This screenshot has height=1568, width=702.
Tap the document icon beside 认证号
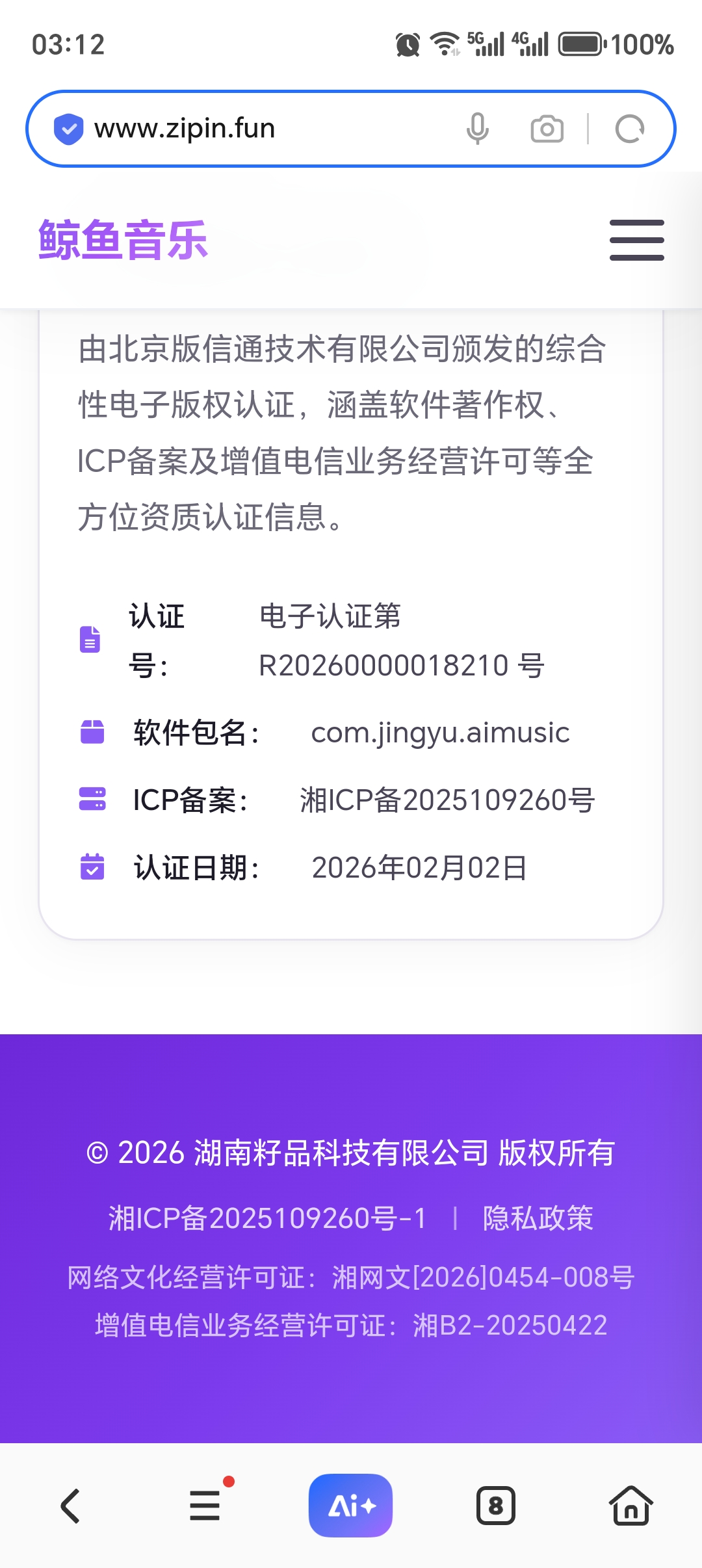point(91,640)
